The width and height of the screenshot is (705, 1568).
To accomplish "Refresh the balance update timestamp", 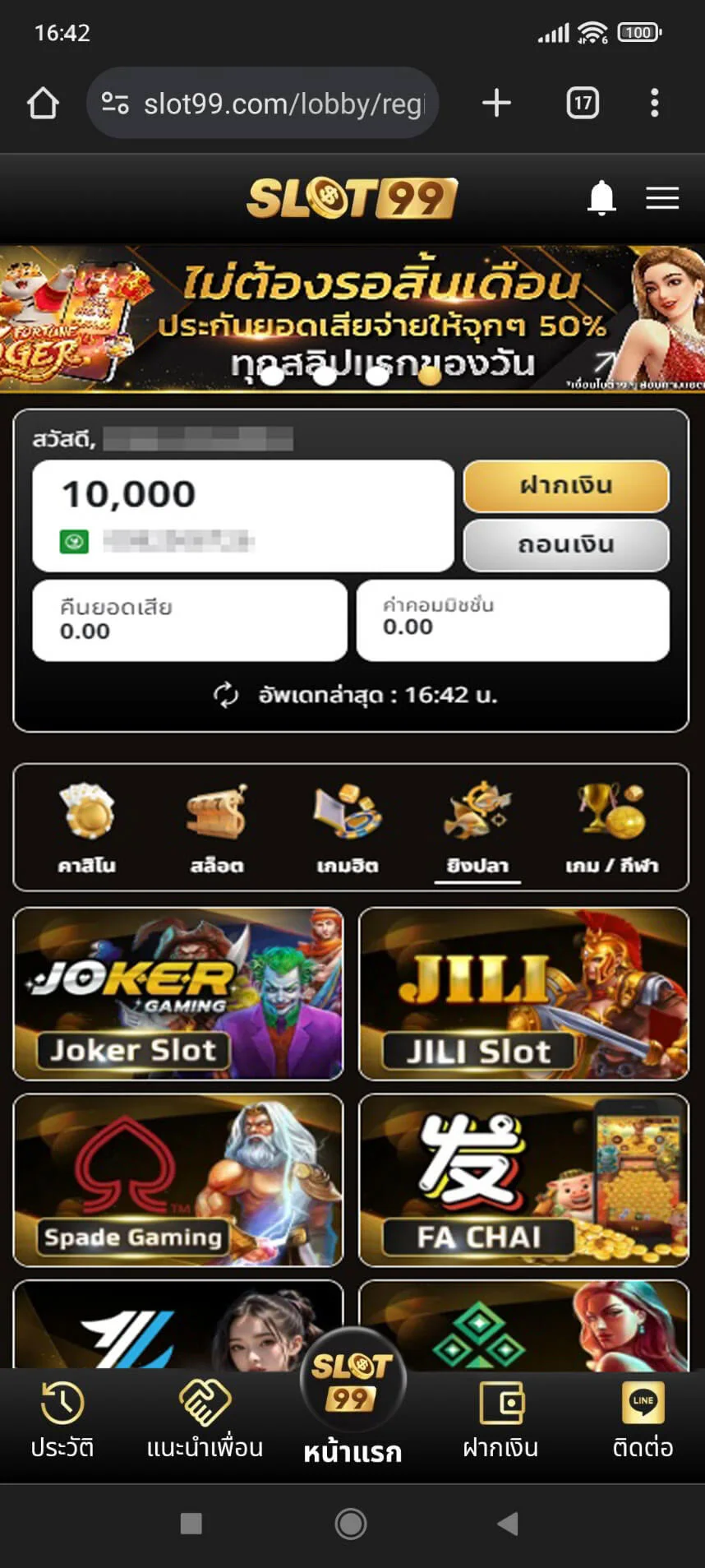I will tap(226, 695).
